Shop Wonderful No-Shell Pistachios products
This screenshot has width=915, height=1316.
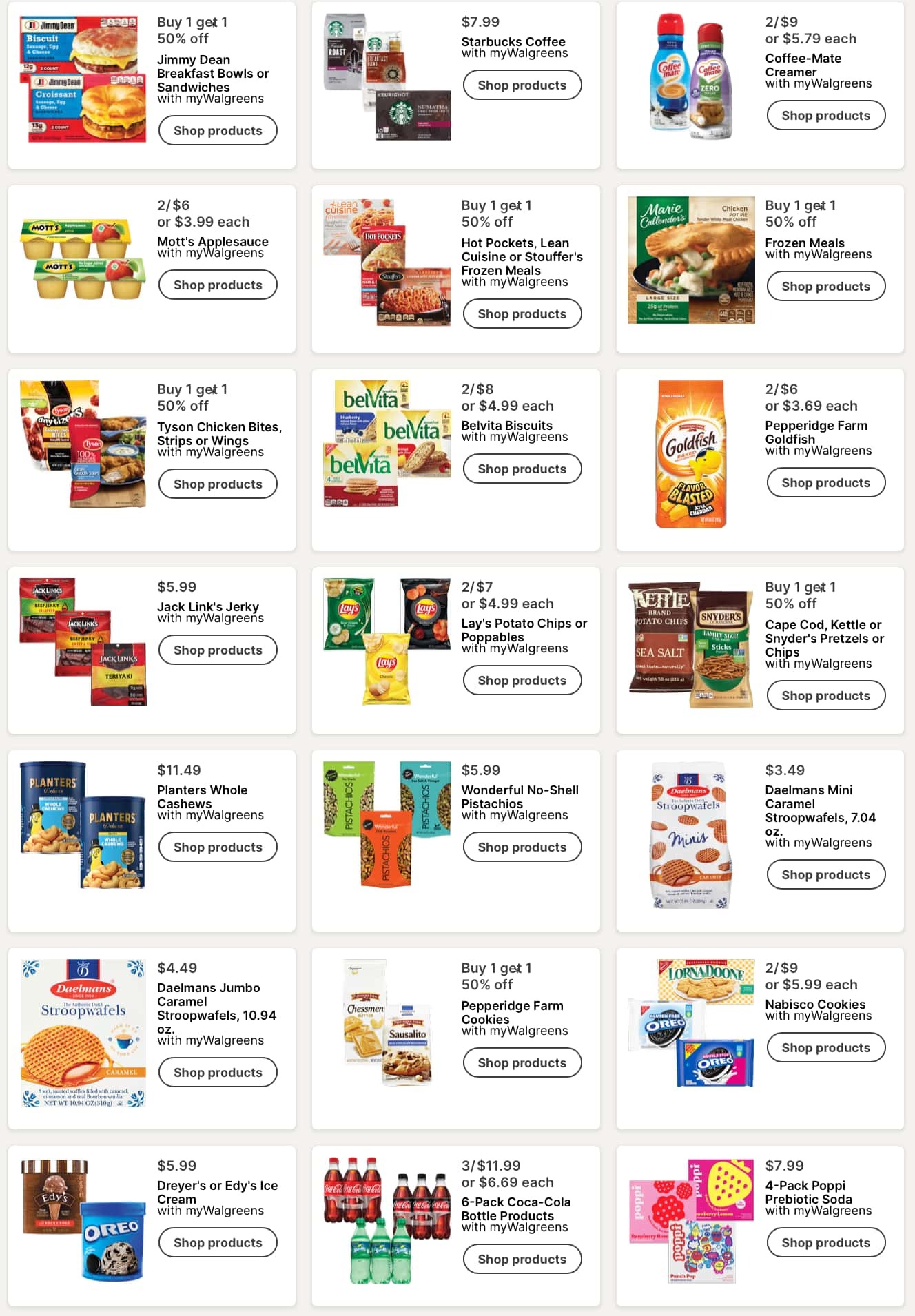coord(522,847)
